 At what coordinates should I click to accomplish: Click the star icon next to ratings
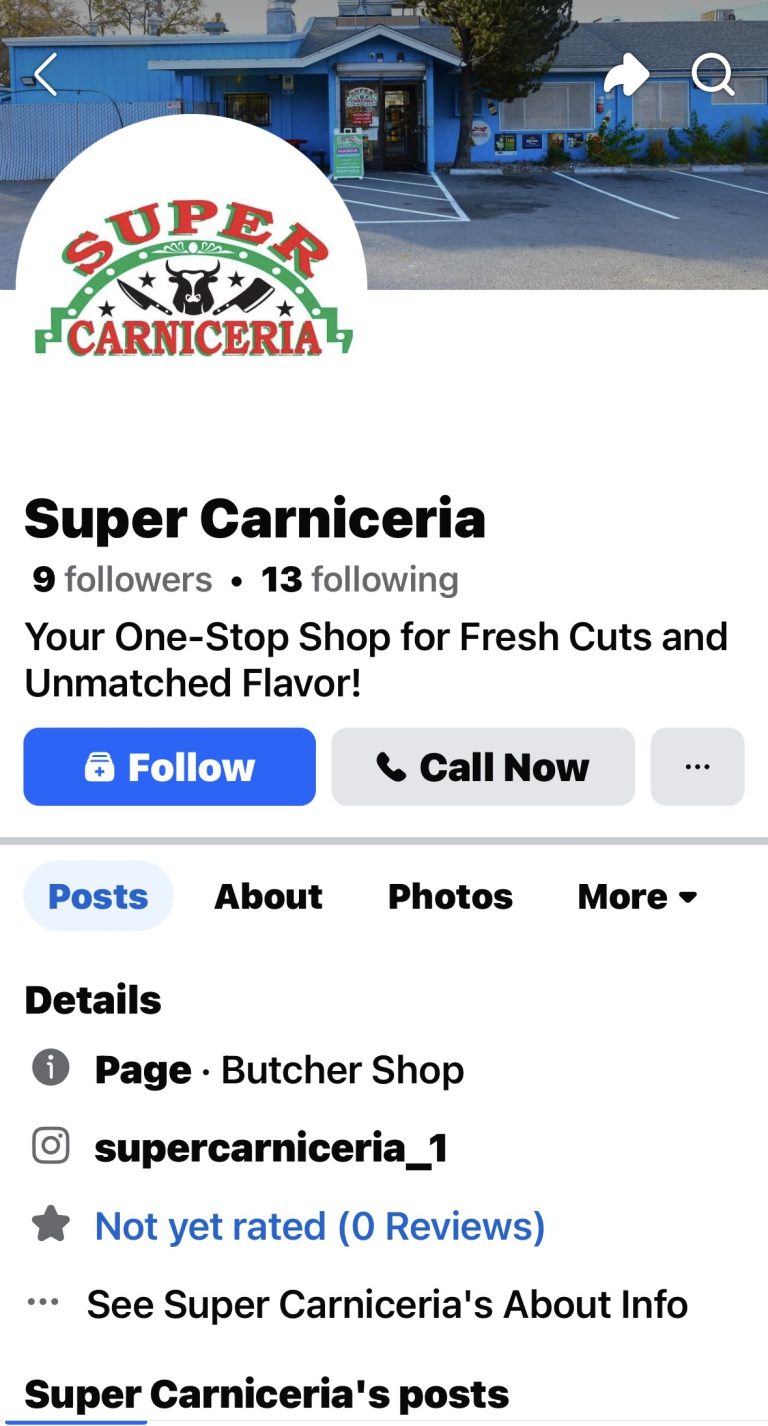pyautogui.click(x=51, y=1224)
